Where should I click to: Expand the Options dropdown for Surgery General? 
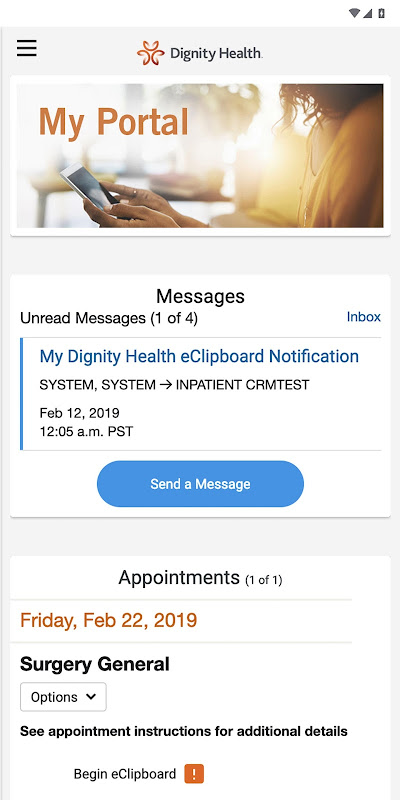pos(63,697)
